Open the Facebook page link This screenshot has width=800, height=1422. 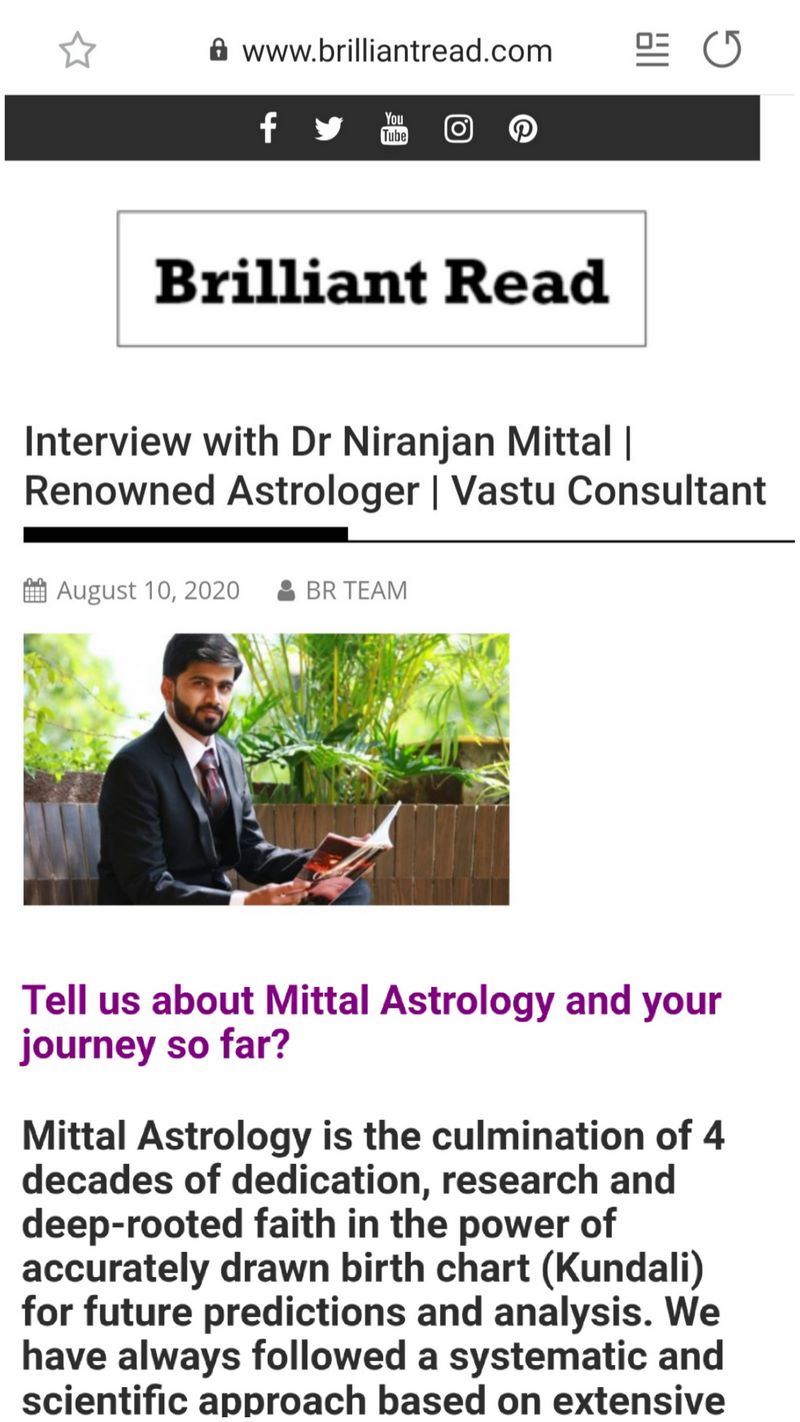tap(267, 128)
